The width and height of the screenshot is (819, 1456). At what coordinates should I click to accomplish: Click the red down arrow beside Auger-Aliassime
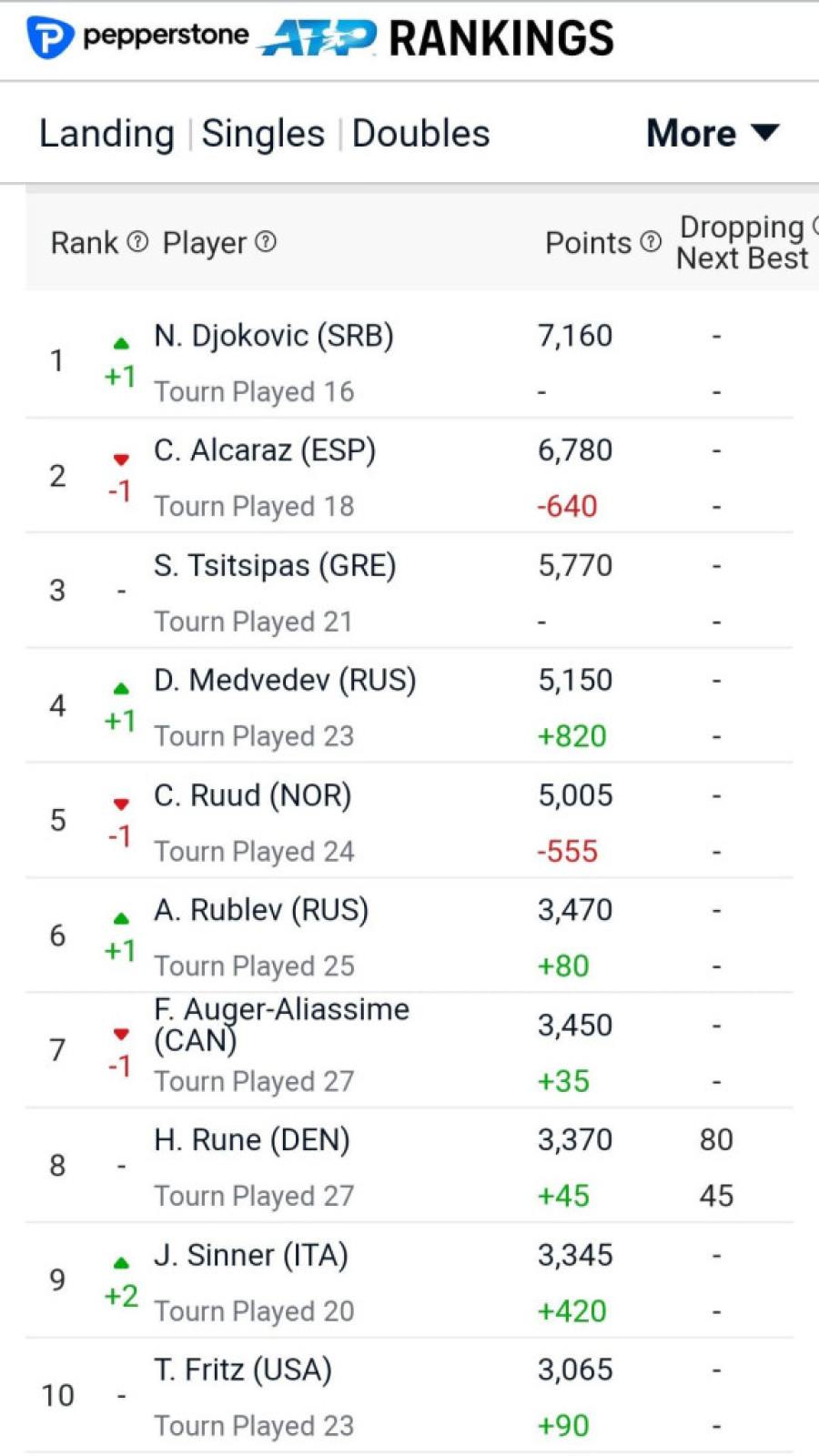(120, 1034)
